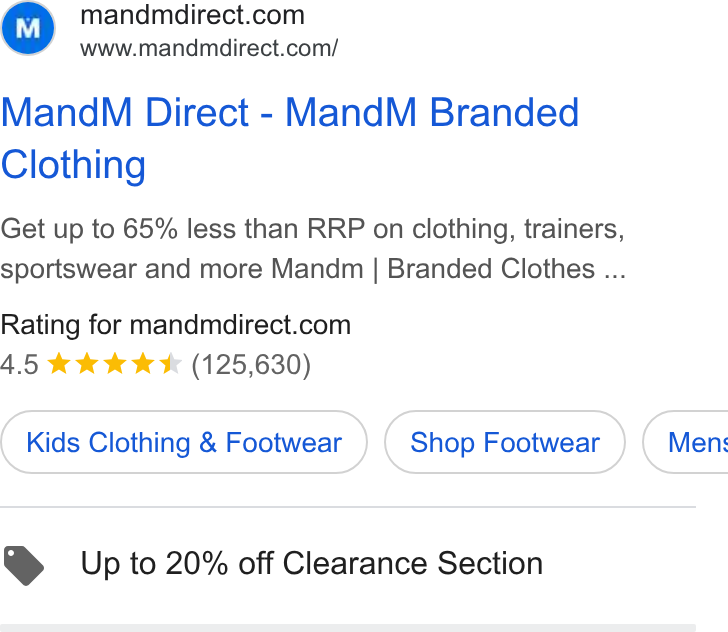View the Up to 20% off Clearance offer
The image size is (728, 632).
tap(312, 563)
